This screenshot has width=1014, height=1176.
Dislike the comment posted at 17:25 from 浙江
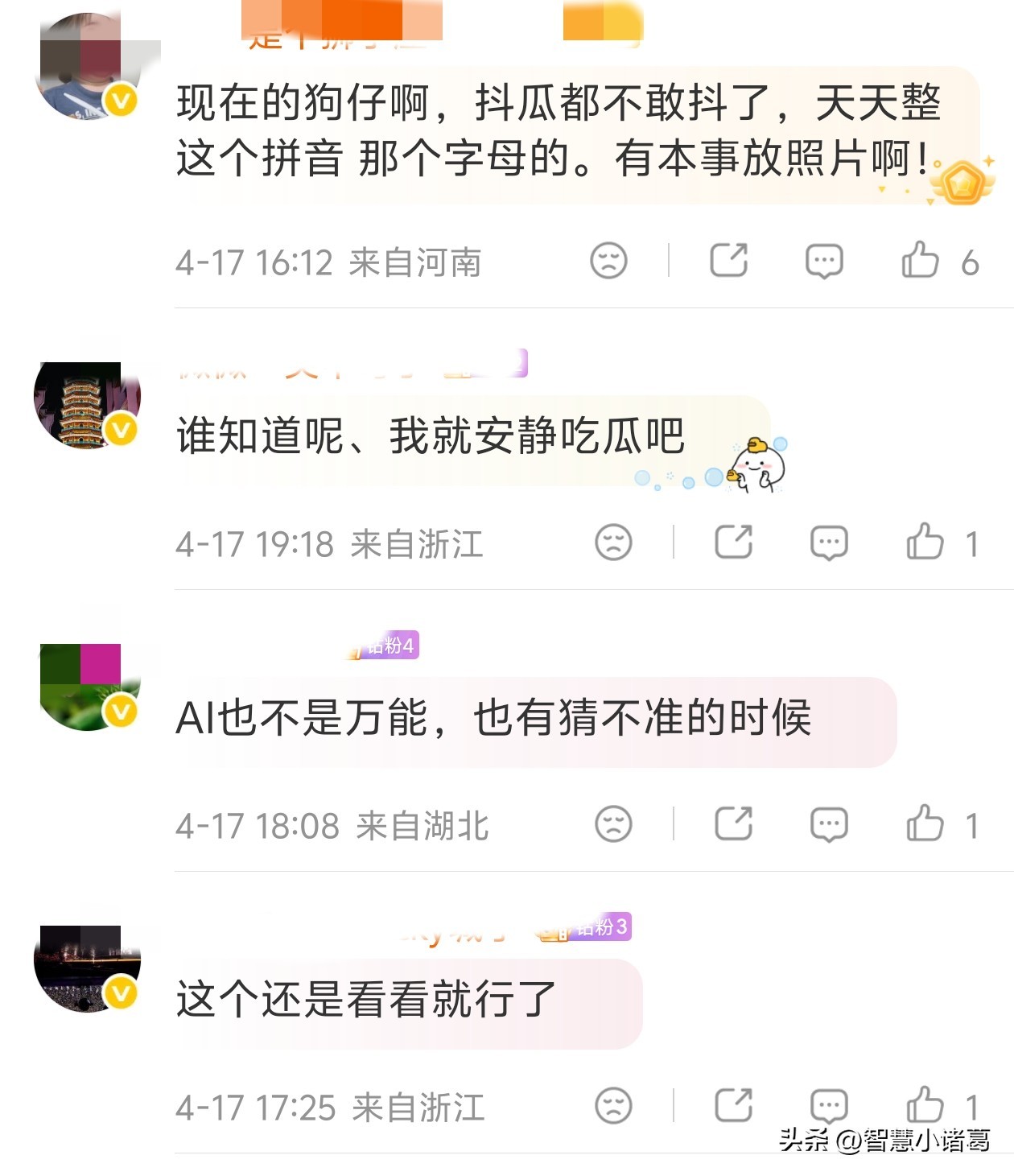613,1105
